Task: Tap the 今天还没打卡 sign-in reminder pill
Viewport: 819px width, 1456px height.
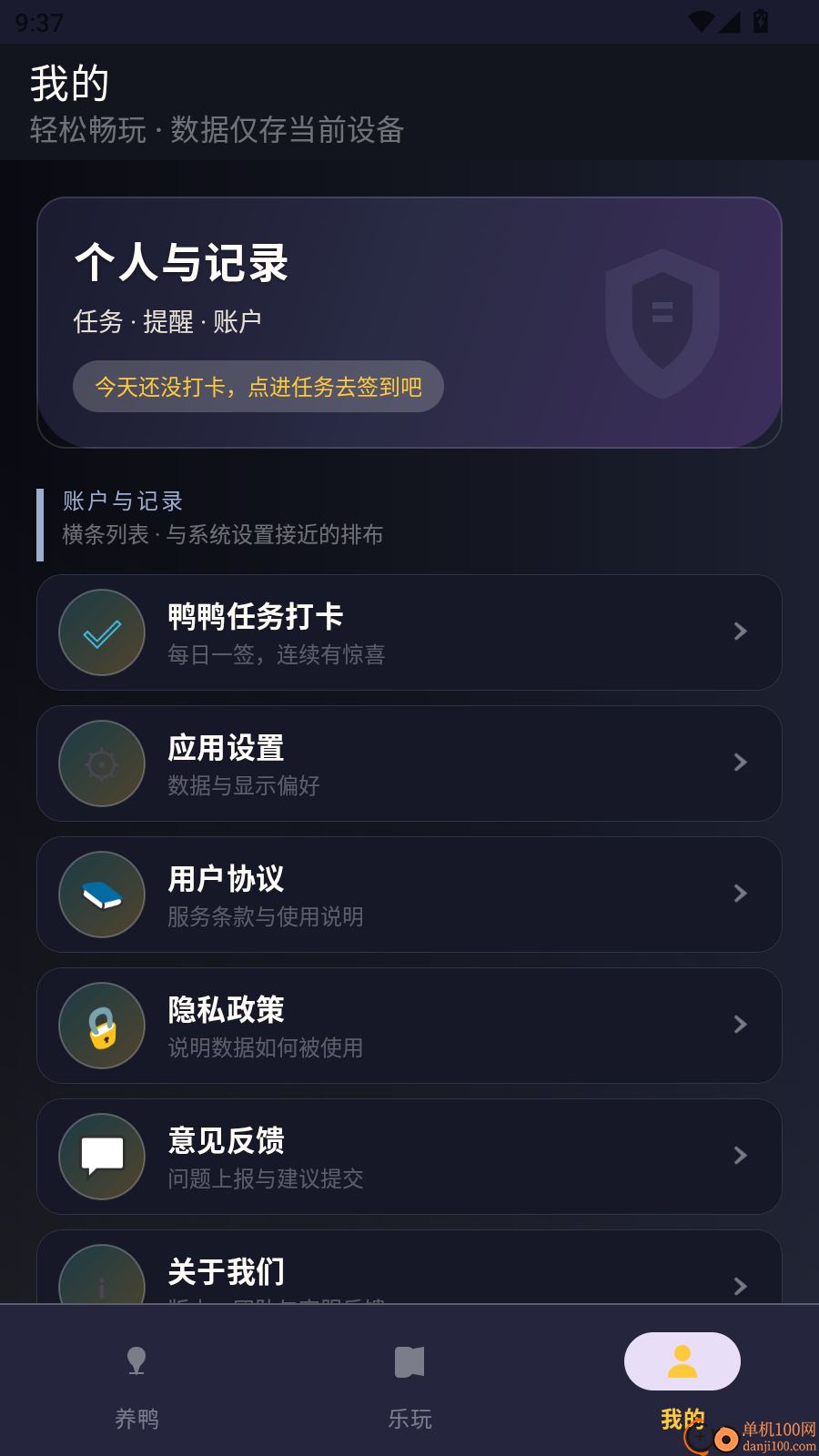Action: pyautogui.click(x=258, y=386)
